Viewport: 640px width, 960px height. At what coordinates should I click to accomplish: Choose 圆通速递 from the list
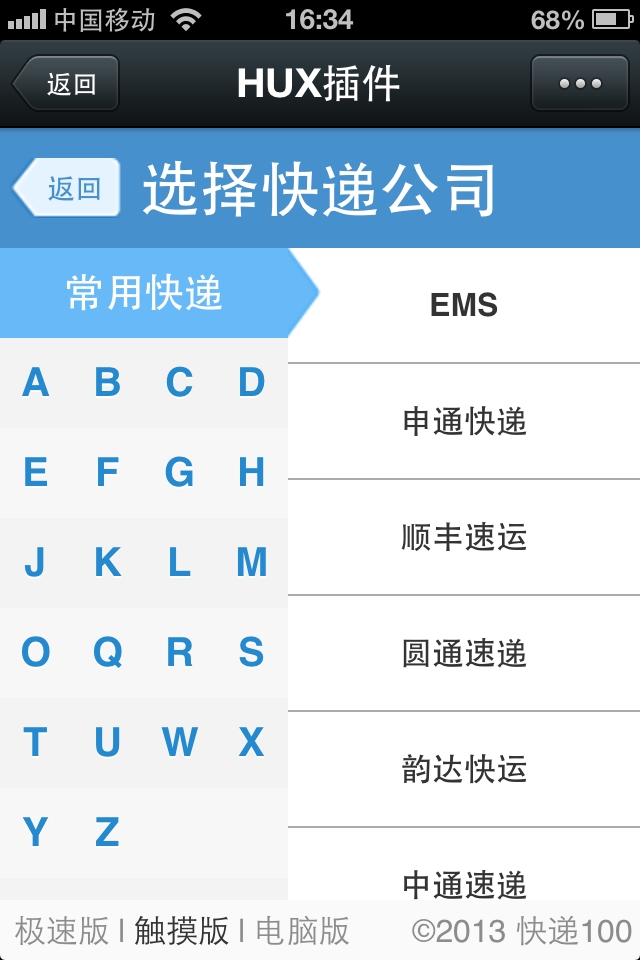point(464,654)
